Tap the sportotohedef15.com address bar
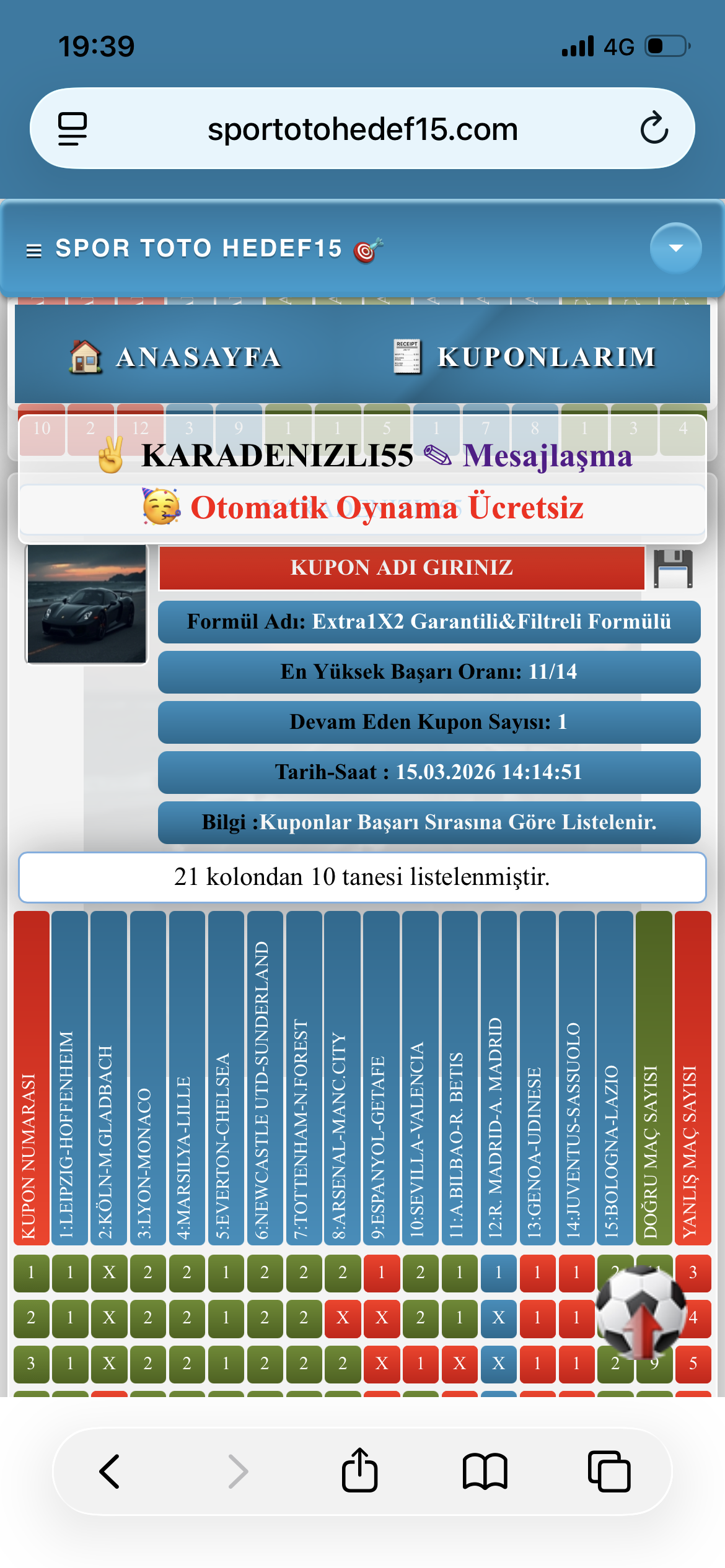Image resolution: width=725 pixels, height=1568 pixels. tap(362, 129)
